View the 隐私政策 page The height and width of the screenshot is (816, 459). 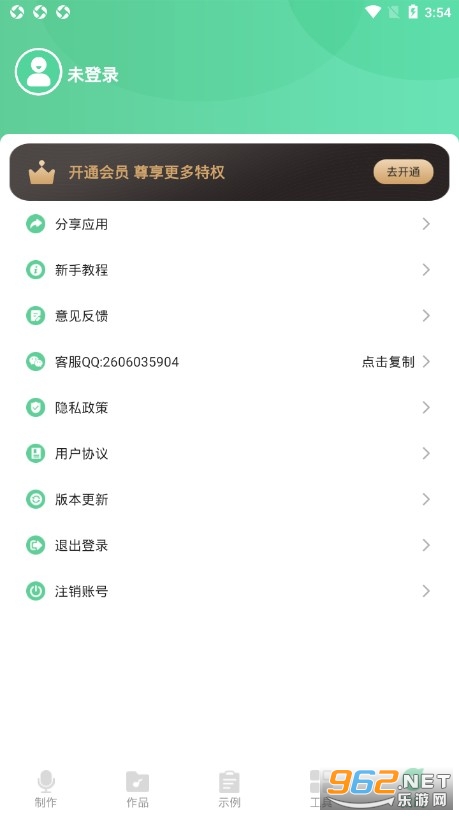229,407
